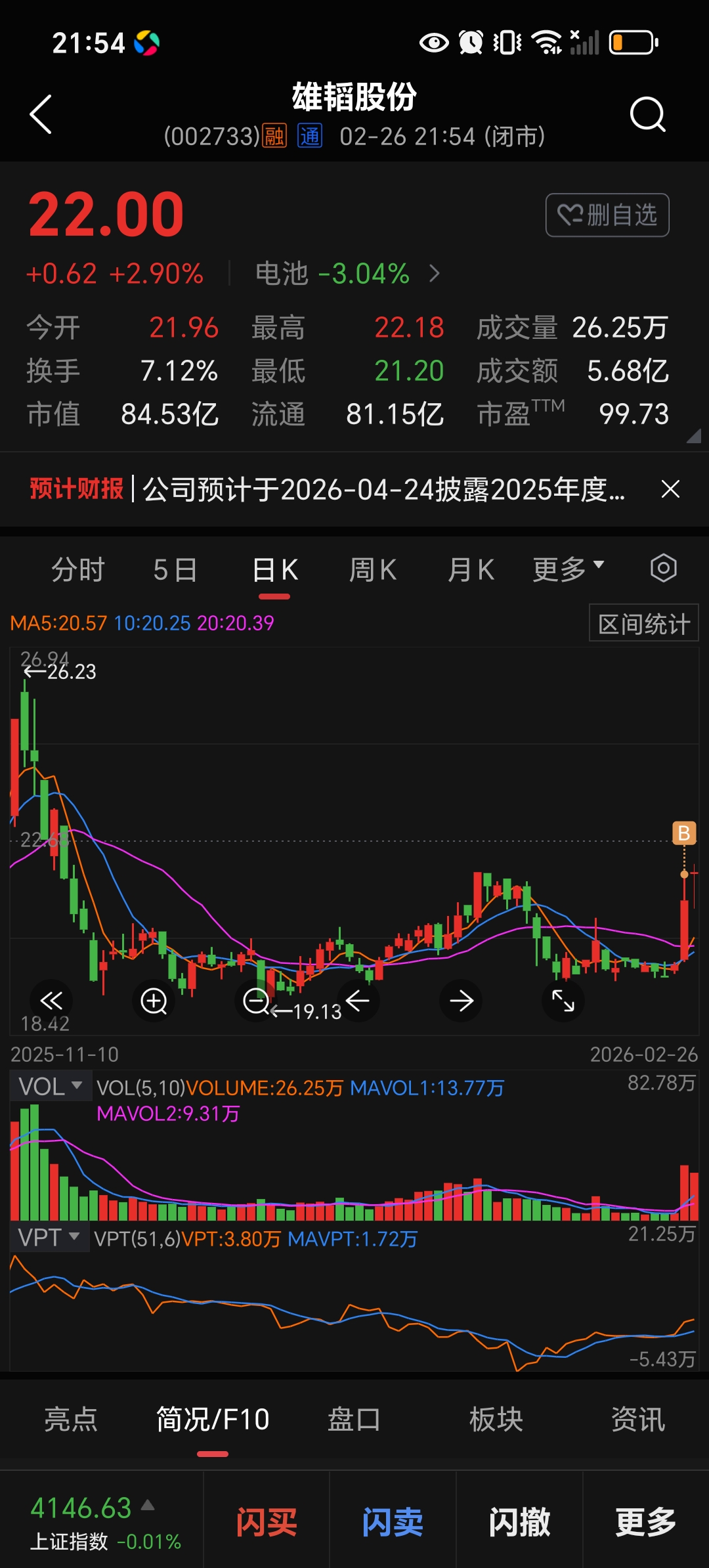Open 区间统计 range statistics
The image size is (709, 1568).
643,623
